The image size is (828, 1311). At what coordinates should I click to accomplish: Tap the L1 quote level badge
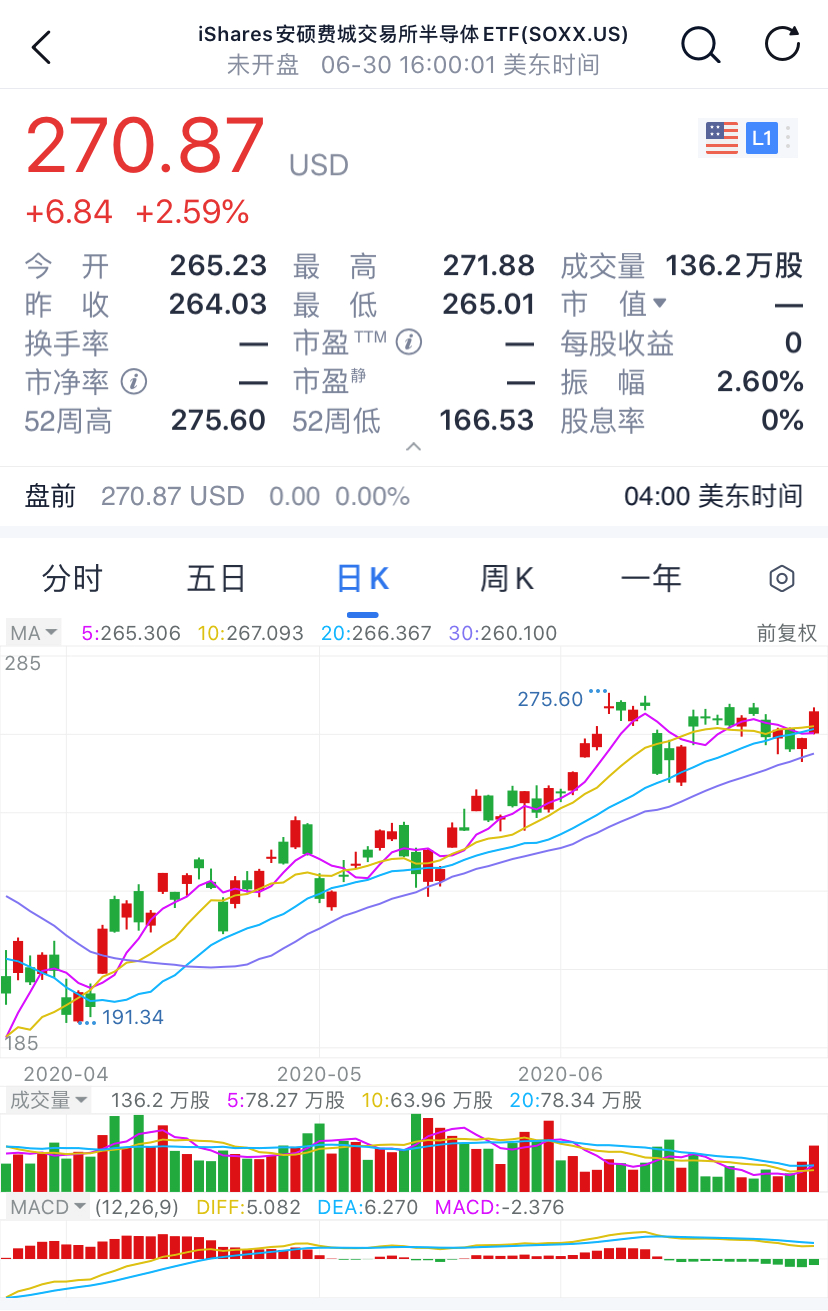click(x=762, y=138)
